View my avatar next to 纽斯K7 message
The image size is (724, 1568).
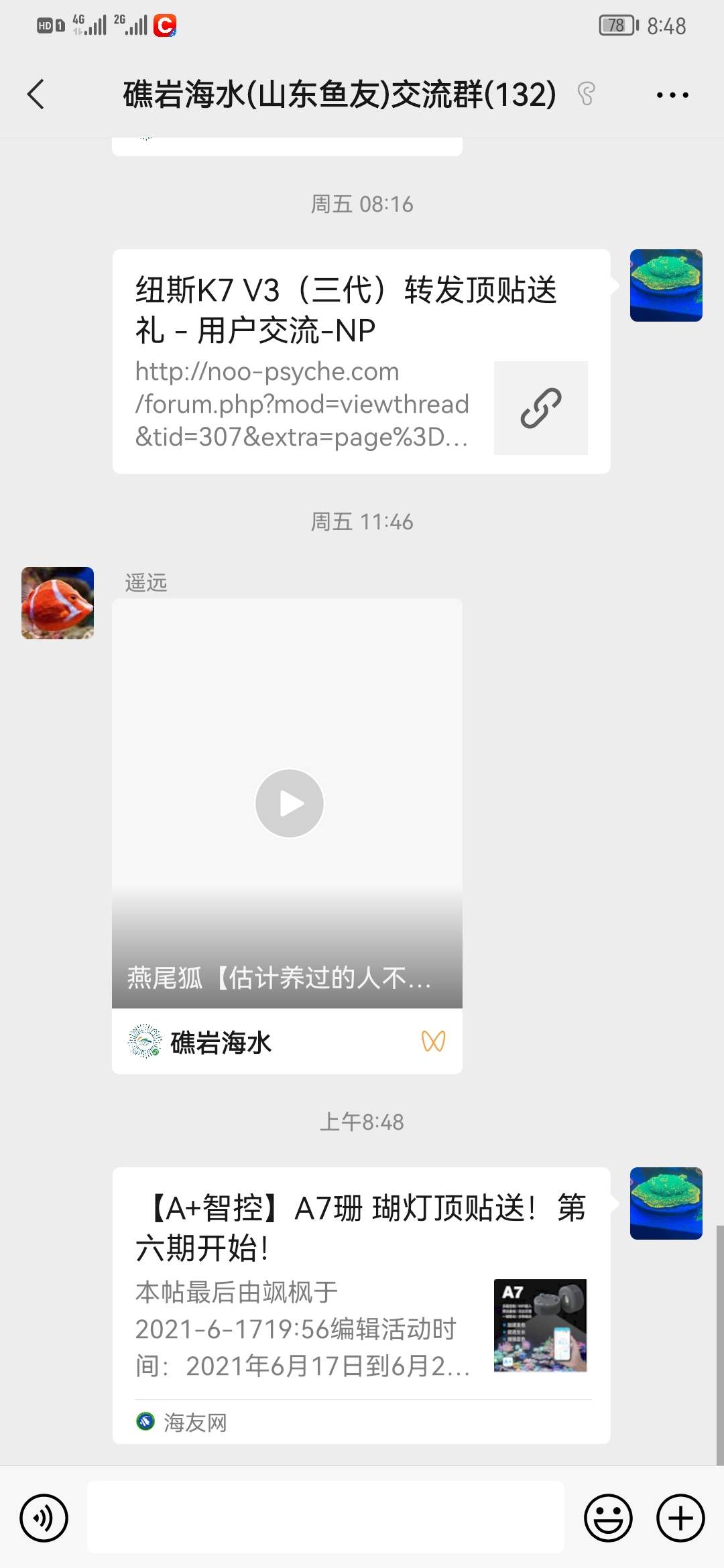pos(666,285)
